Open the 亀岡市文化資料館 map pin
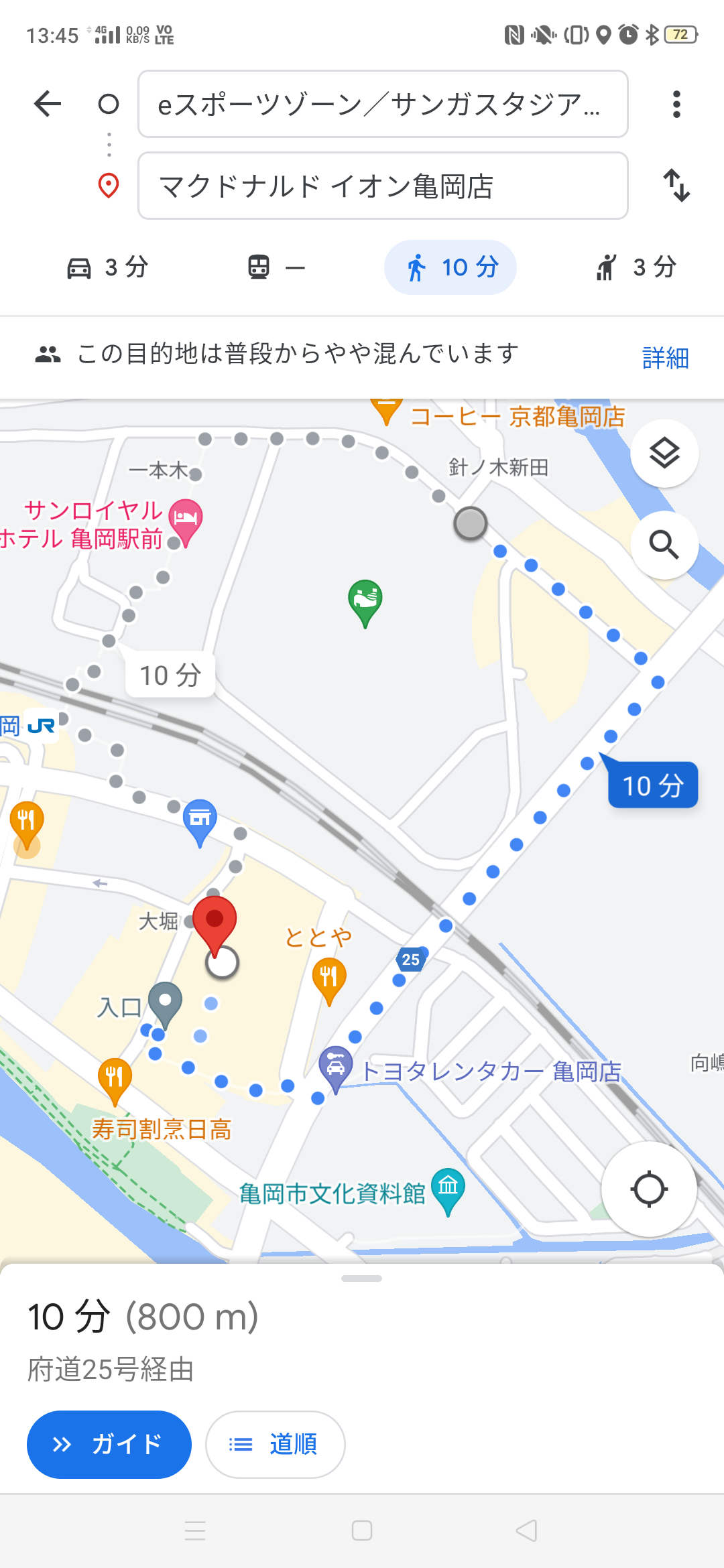The height and width of the screenshot is (1568, 724). (448, 1189)
